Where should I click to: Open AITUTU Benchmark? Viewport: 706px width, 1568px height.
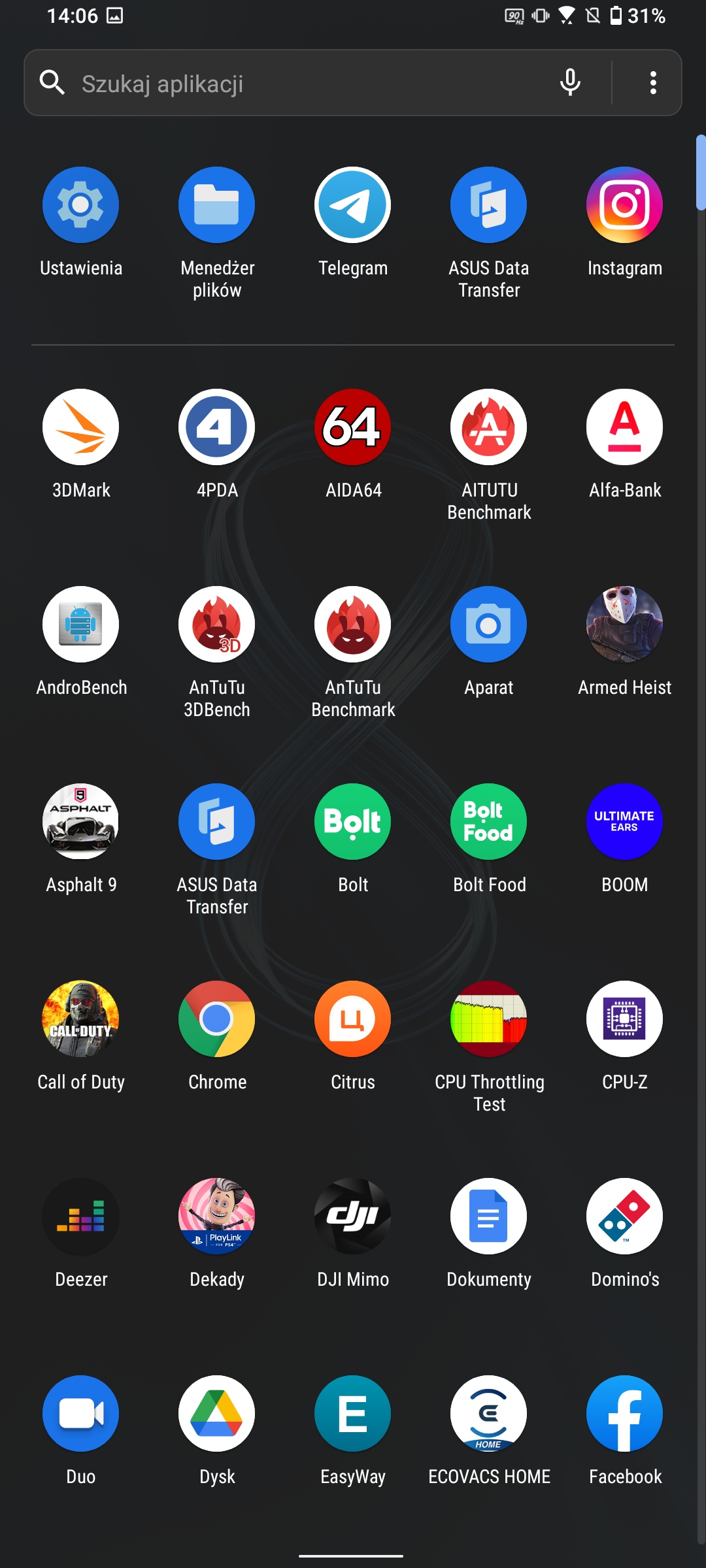[x=489, y=427]
